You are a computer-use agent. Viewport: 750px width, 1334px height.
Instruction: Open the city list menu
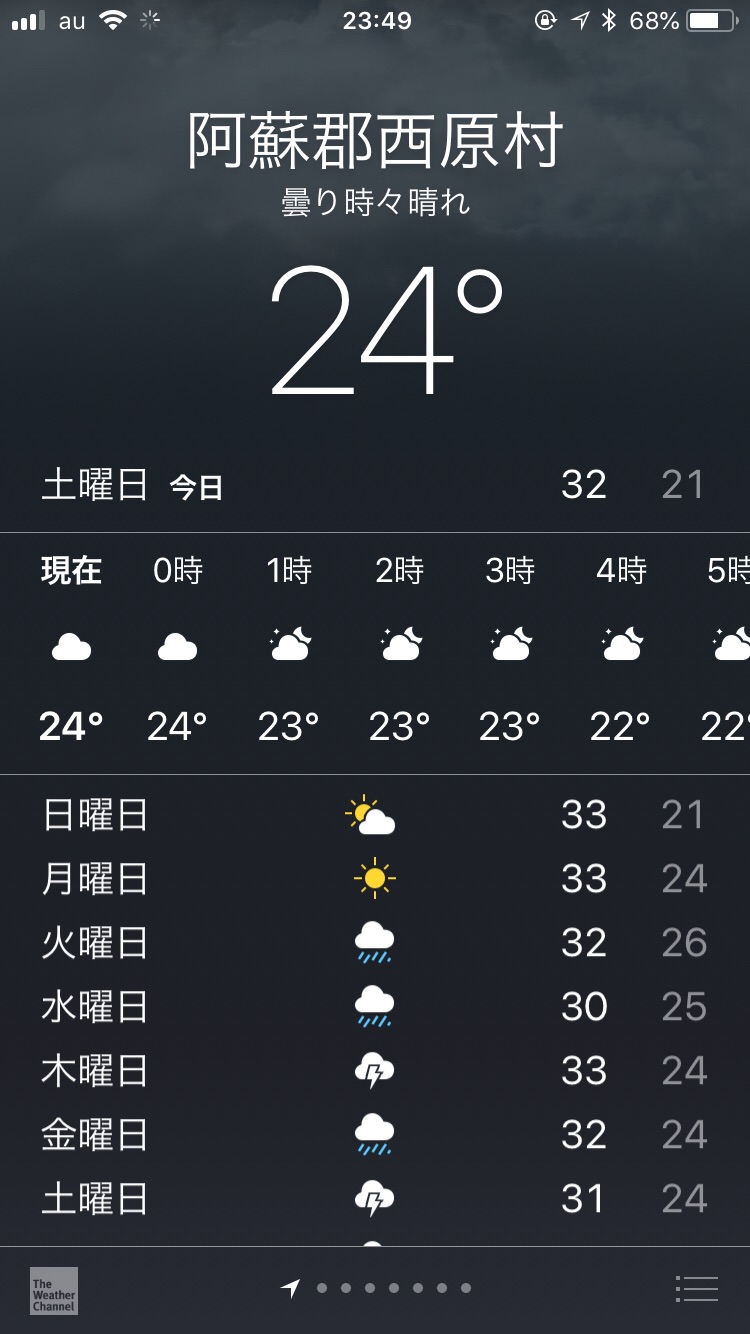click(x=696, y=1289)
